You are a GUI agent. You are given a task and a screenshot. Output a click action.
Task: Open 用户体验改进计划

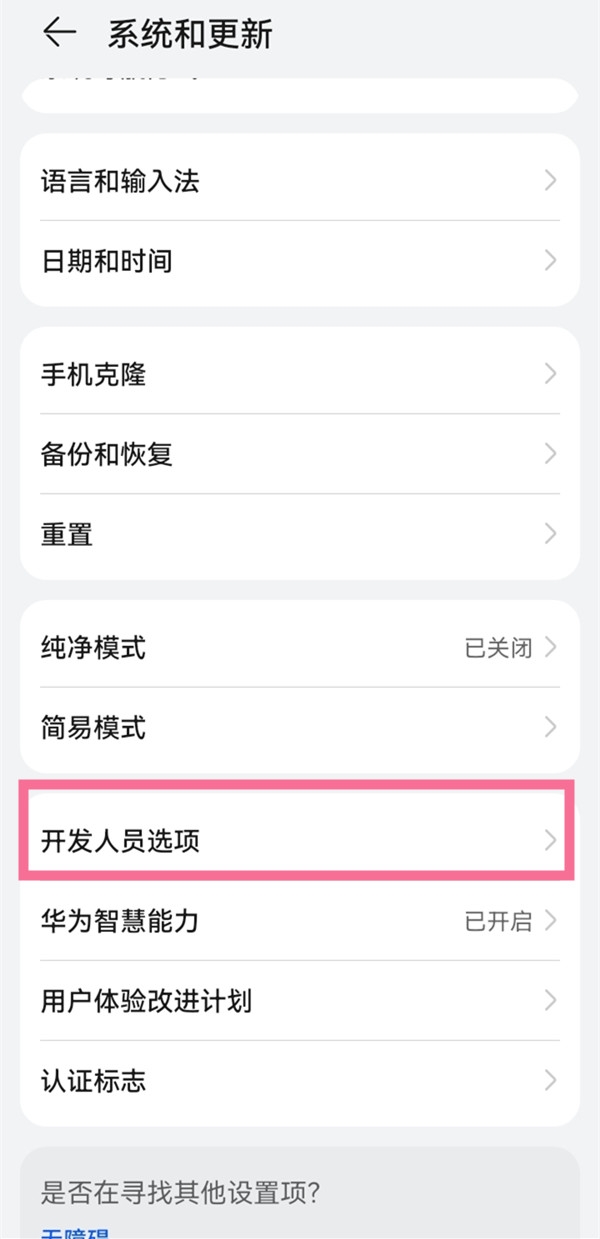coord(299,1000)
